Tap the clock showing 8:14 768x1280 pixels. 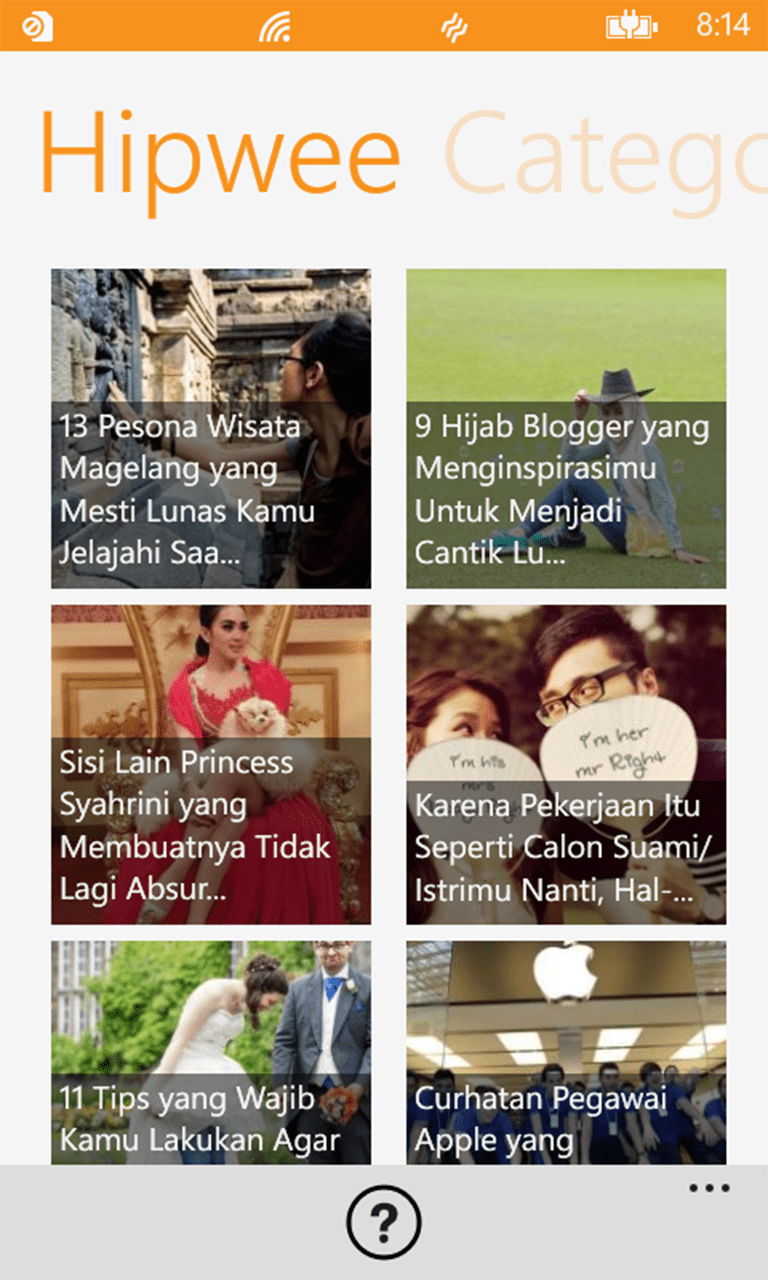tap(727, 26)
